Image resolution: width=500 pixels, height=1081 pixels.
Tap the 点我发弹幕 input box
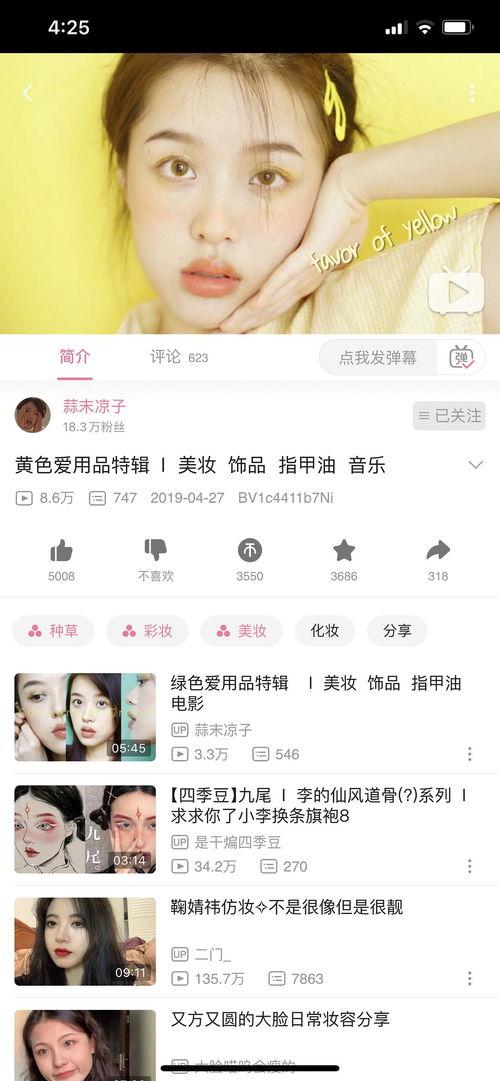pyautogui.click(x=378, y=357)
